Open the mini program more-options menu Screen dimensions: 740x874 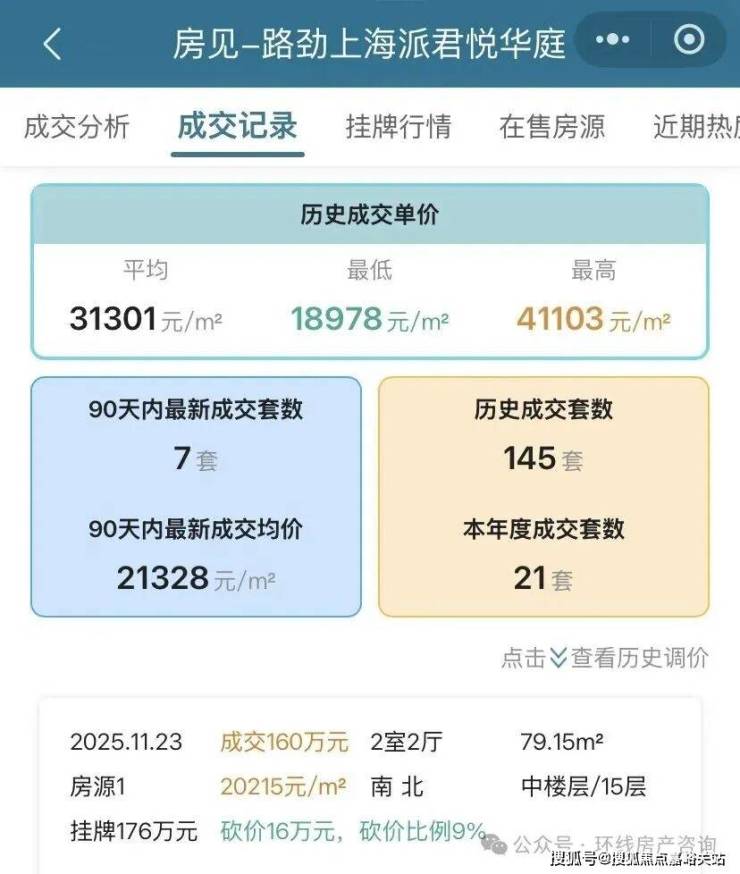pos(613,41)
